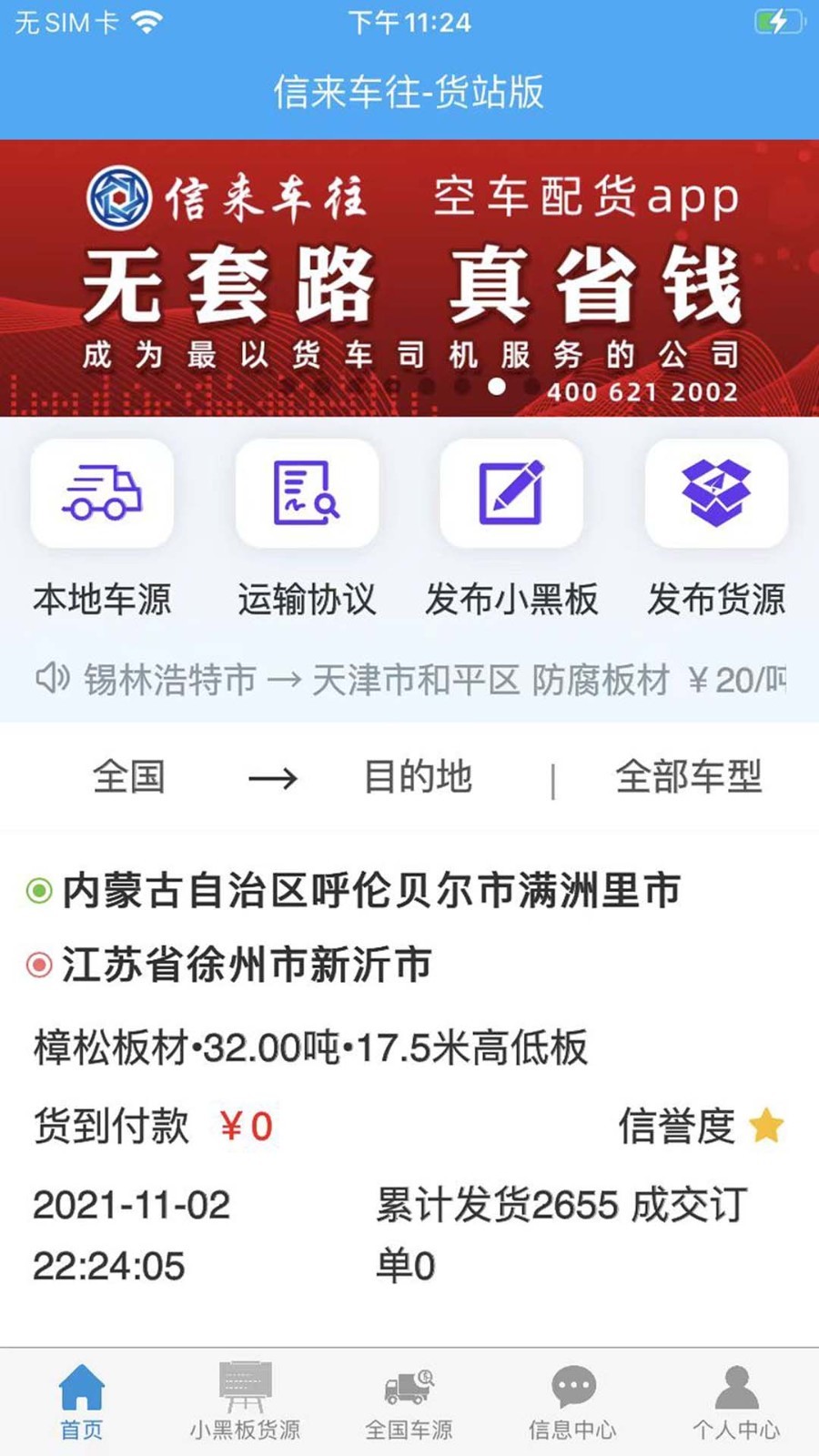Select the 本地车源 truck icon
The height and width of the screenshot is (1456, 819).
pos(101,494)
